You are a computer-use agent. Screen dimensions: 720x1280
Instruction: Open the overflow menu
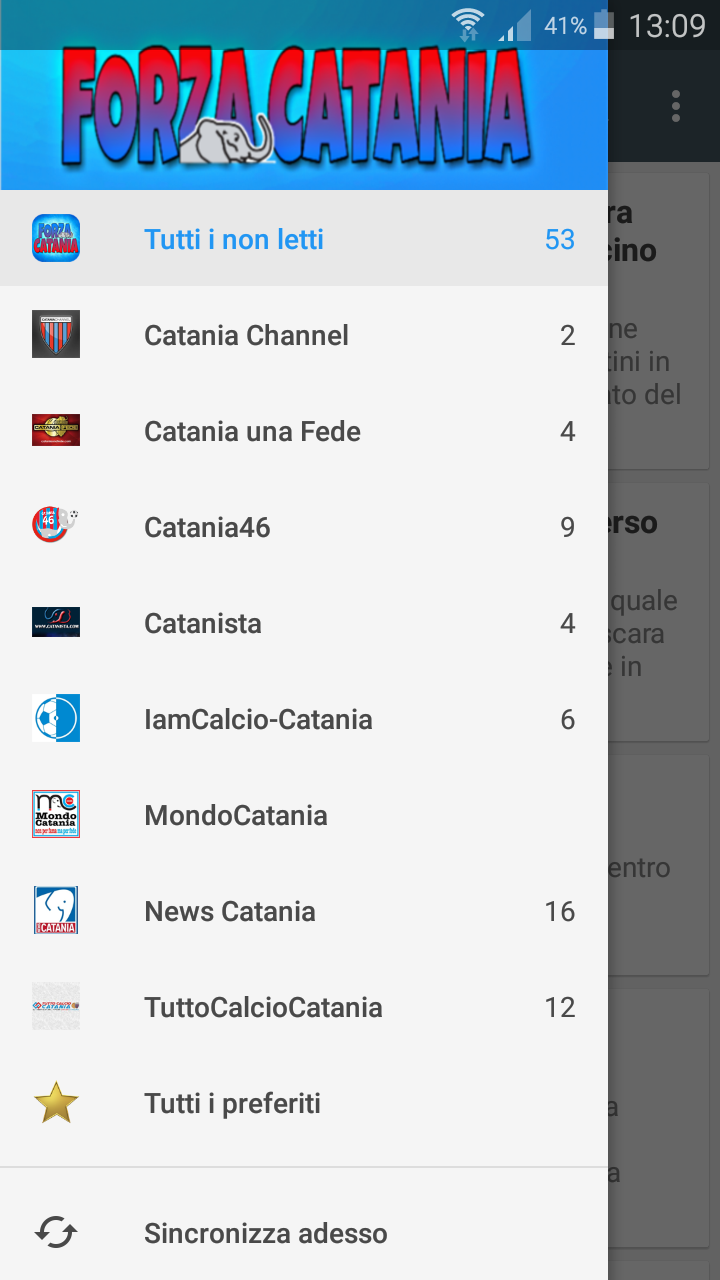(677, 106)
